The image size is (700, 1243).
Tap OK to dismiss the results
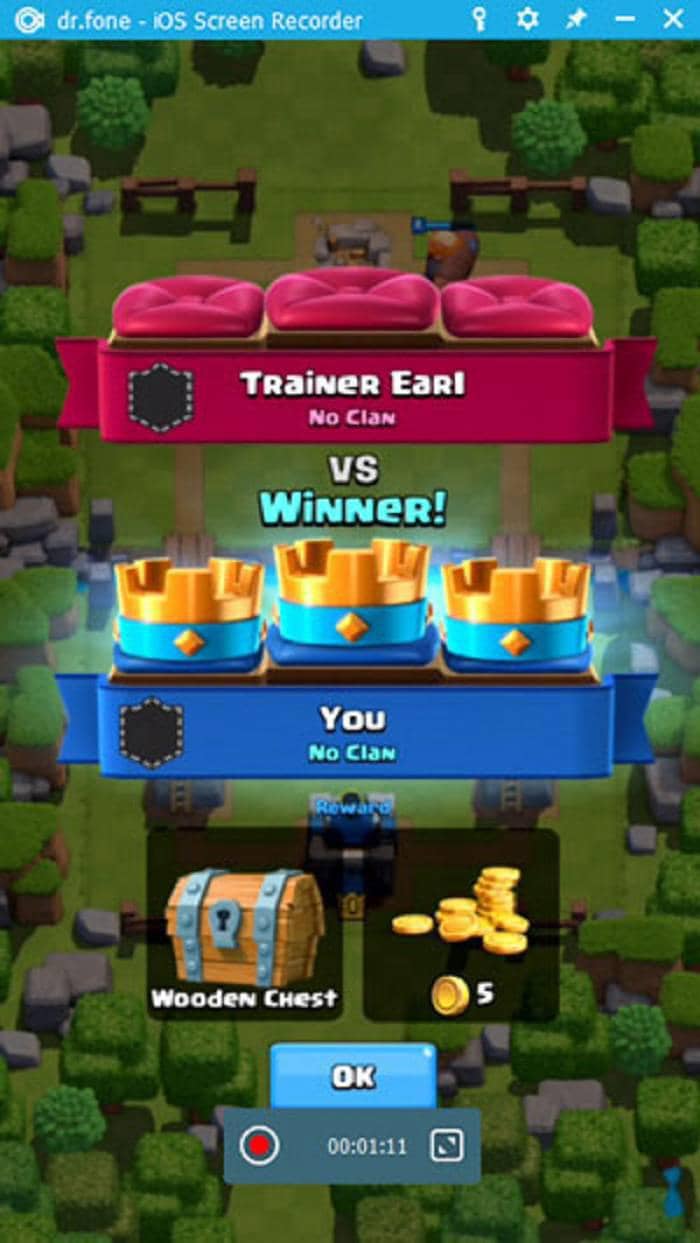tap(354, 1076)
